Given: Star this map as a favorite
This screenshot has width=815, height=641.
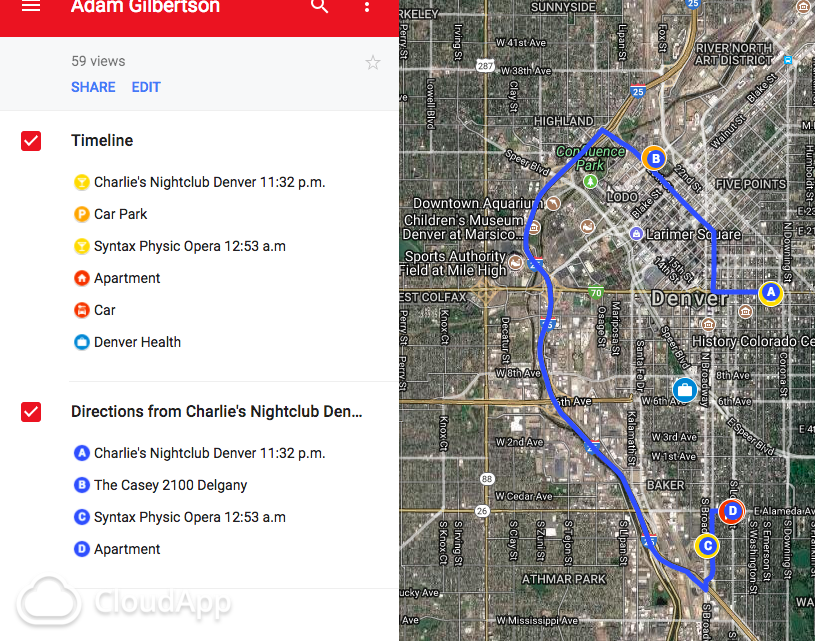Looking at the screenshot, I should [373, 63].
